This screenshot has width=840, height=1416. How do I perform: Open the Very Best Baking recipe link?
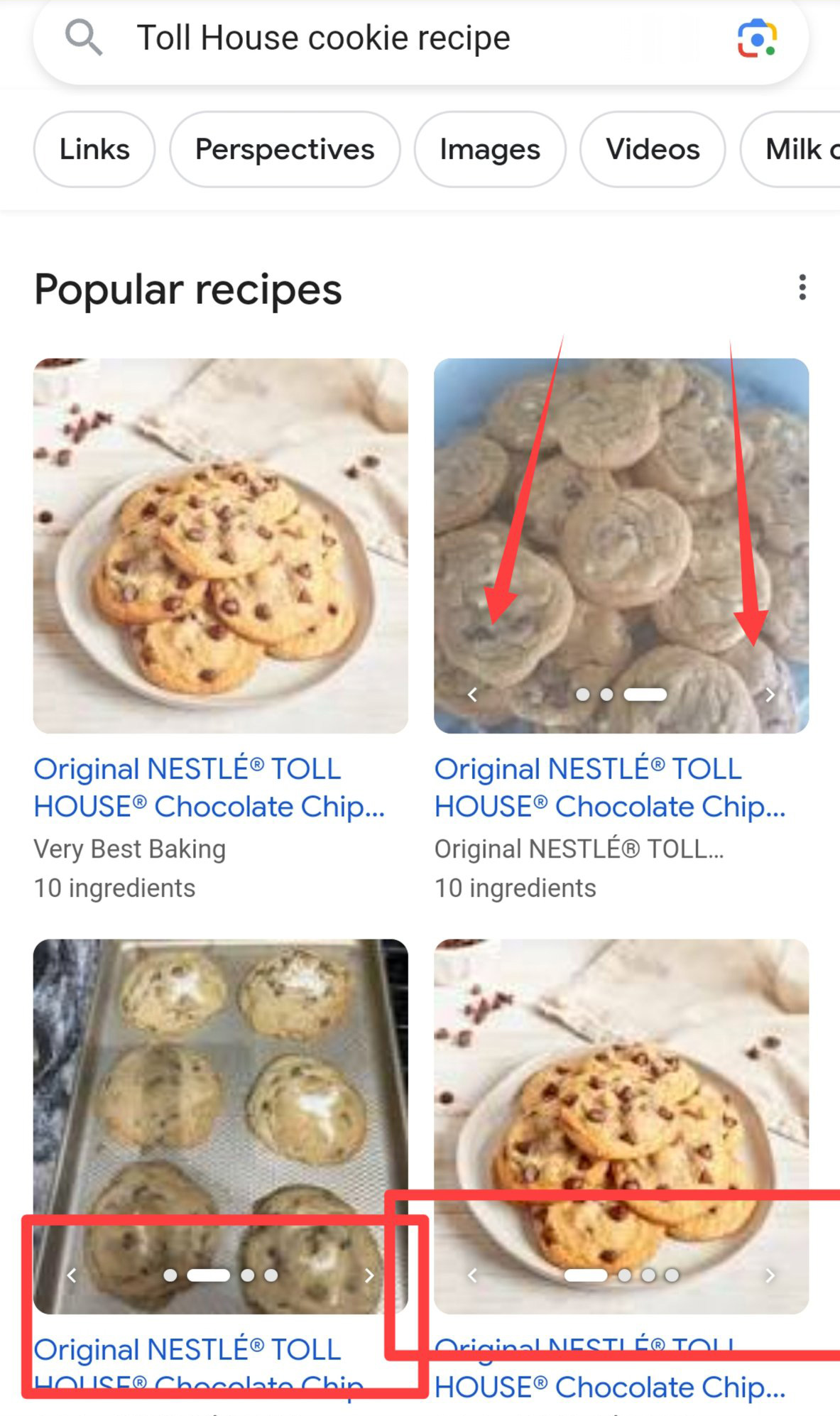click(209, 788)
